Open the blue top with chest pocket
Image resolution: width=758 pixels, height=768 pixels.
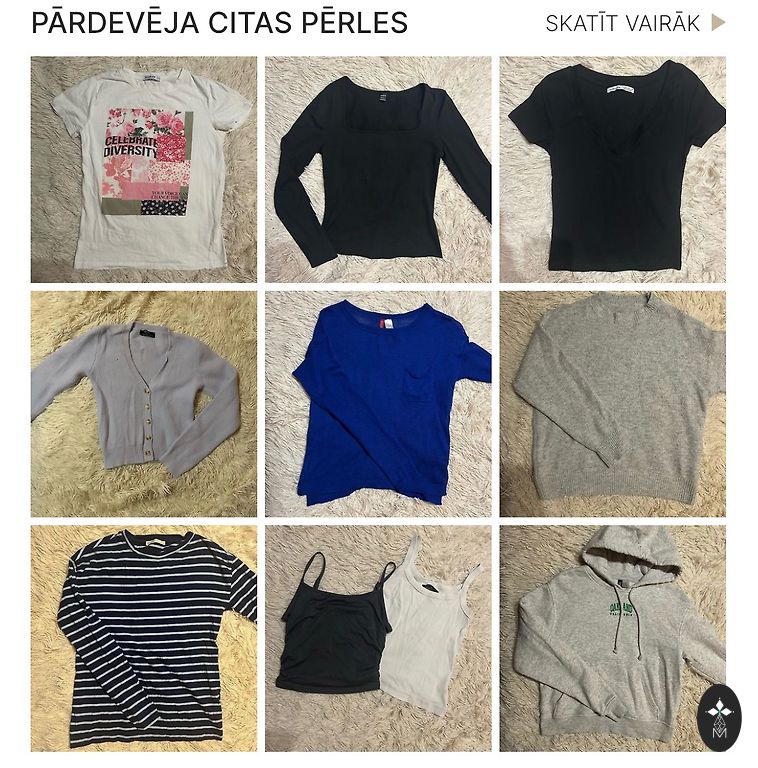point(378,403)
